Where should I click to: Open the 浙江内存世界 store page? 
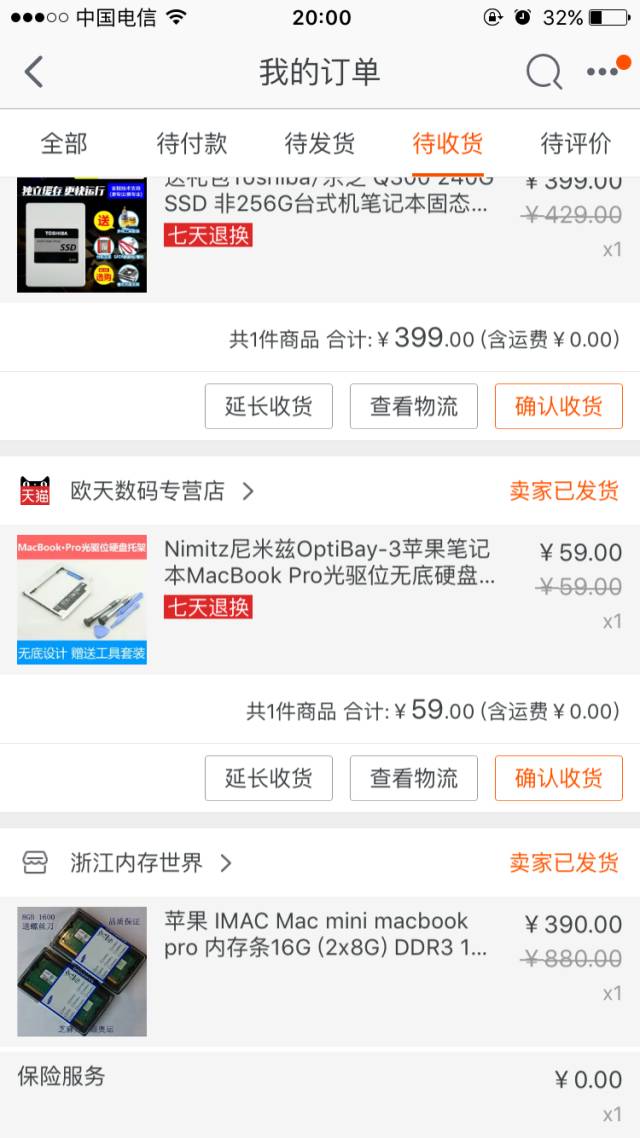(138, 863)
